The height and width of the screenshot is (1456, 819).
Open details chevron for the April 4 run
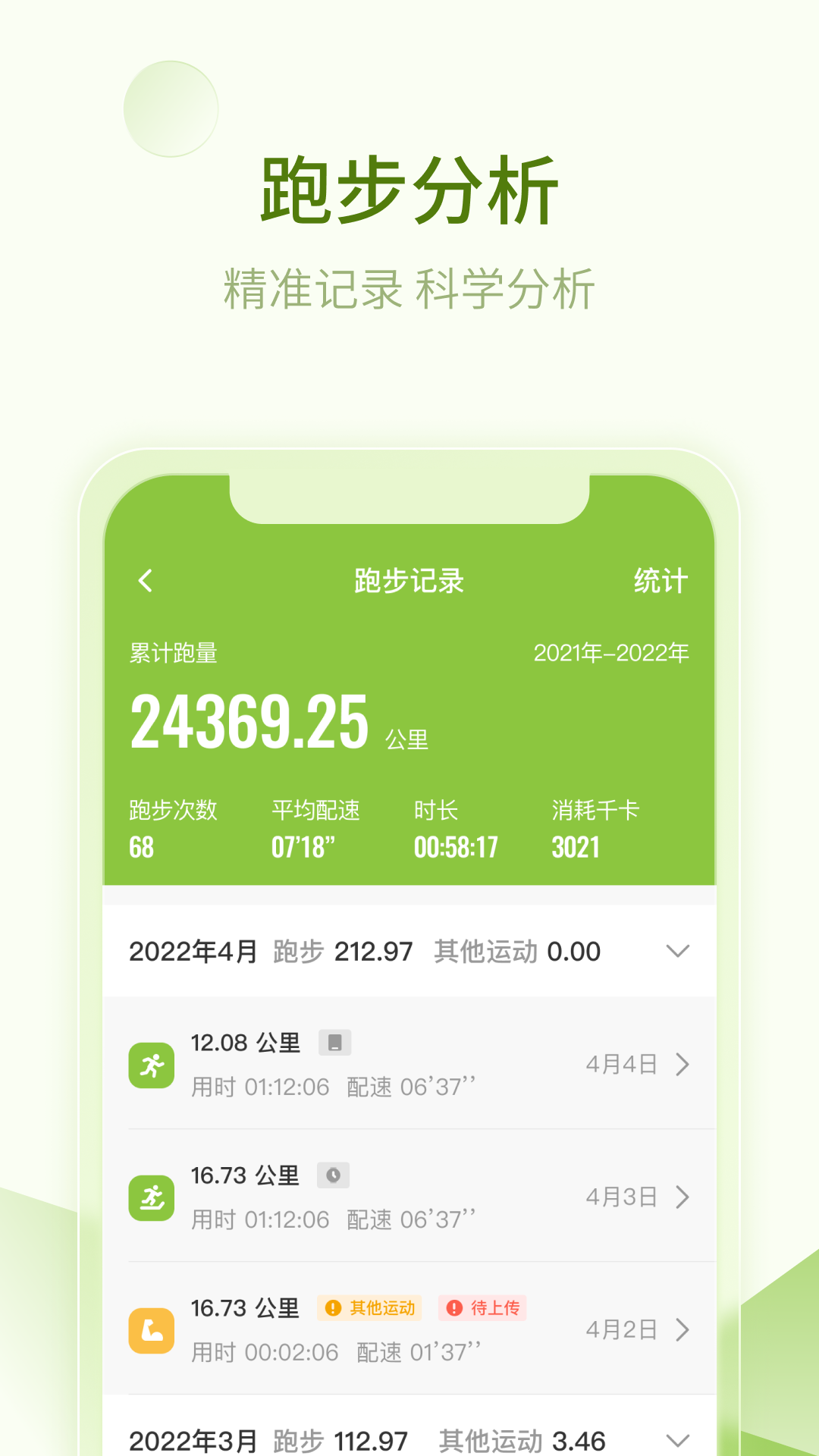pos(682,1065)
